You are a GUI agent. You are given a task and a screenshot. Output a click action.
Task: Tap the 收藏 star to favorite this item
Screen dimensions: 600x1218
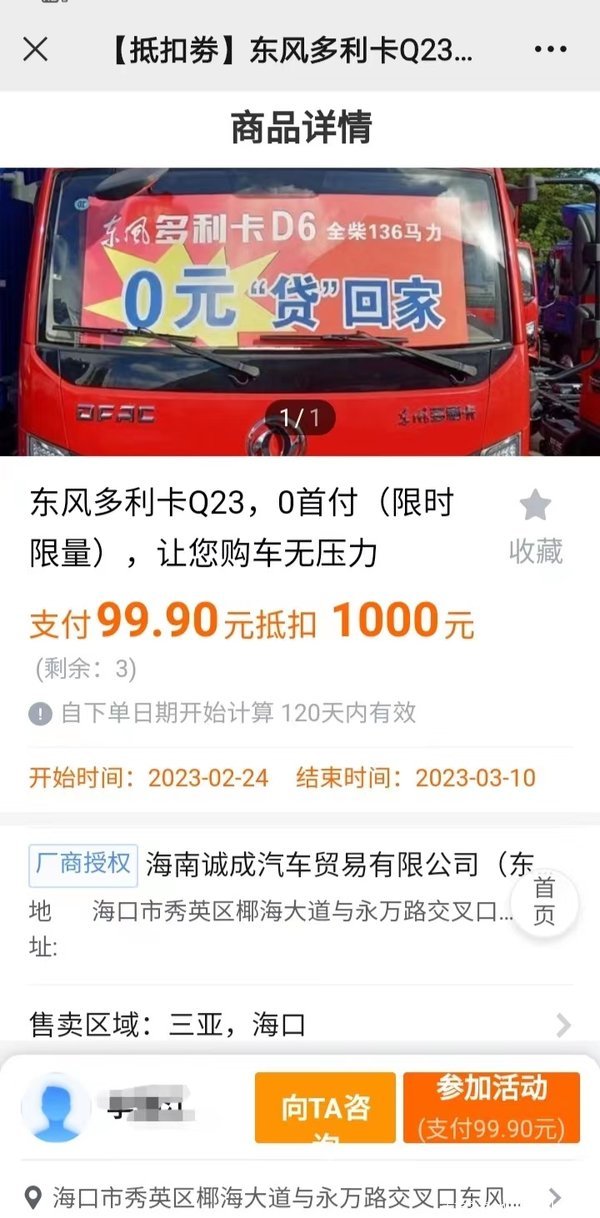tap(536, 526)
